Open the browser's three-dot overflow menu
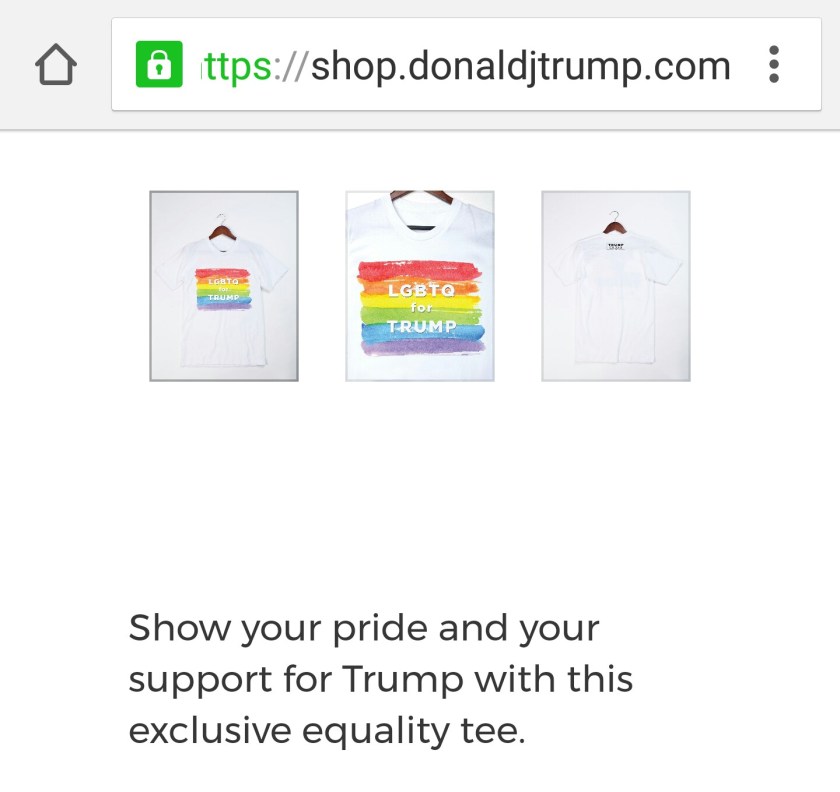 (x=773, y=66)
